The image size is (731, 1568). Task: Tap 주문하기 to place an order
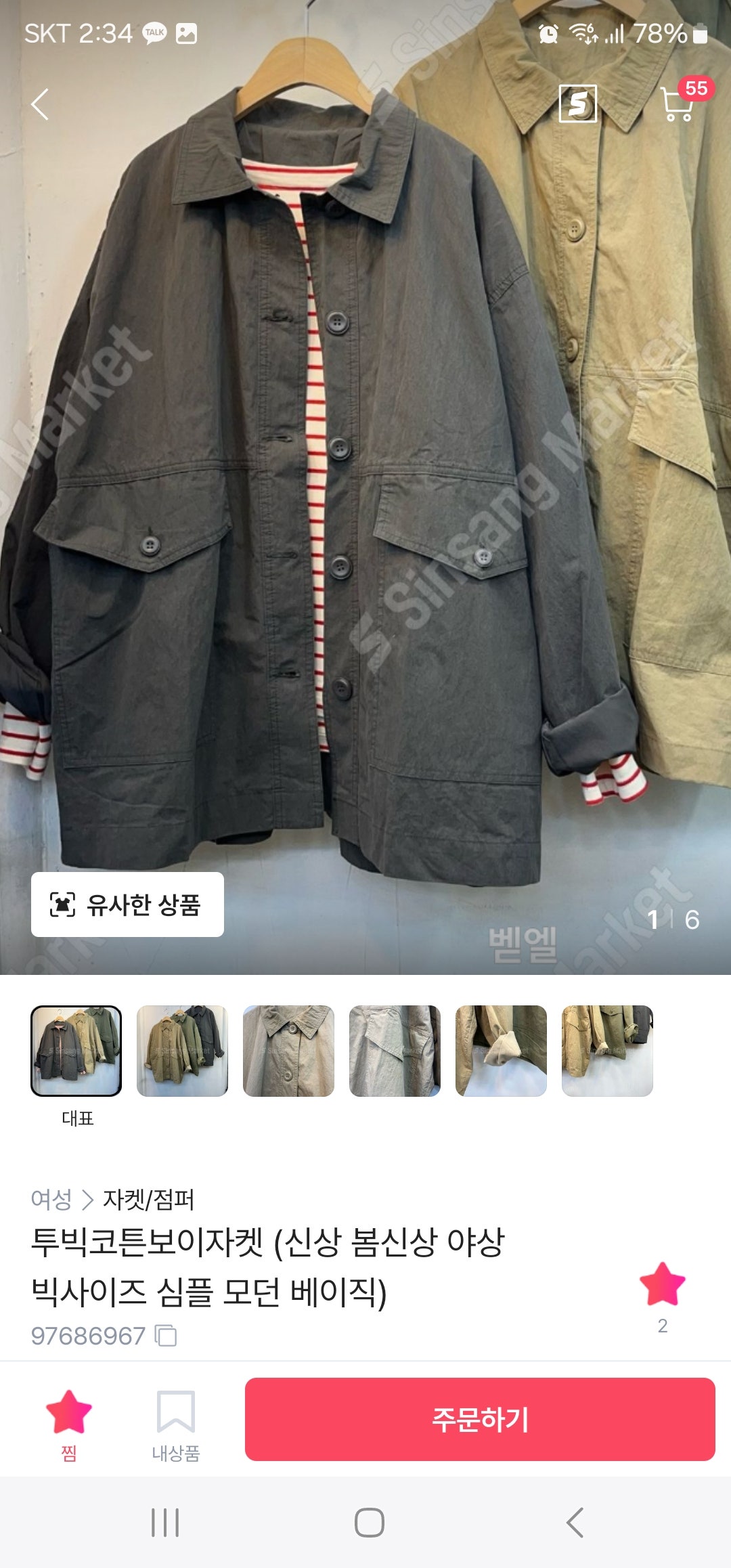[480, 1419]
